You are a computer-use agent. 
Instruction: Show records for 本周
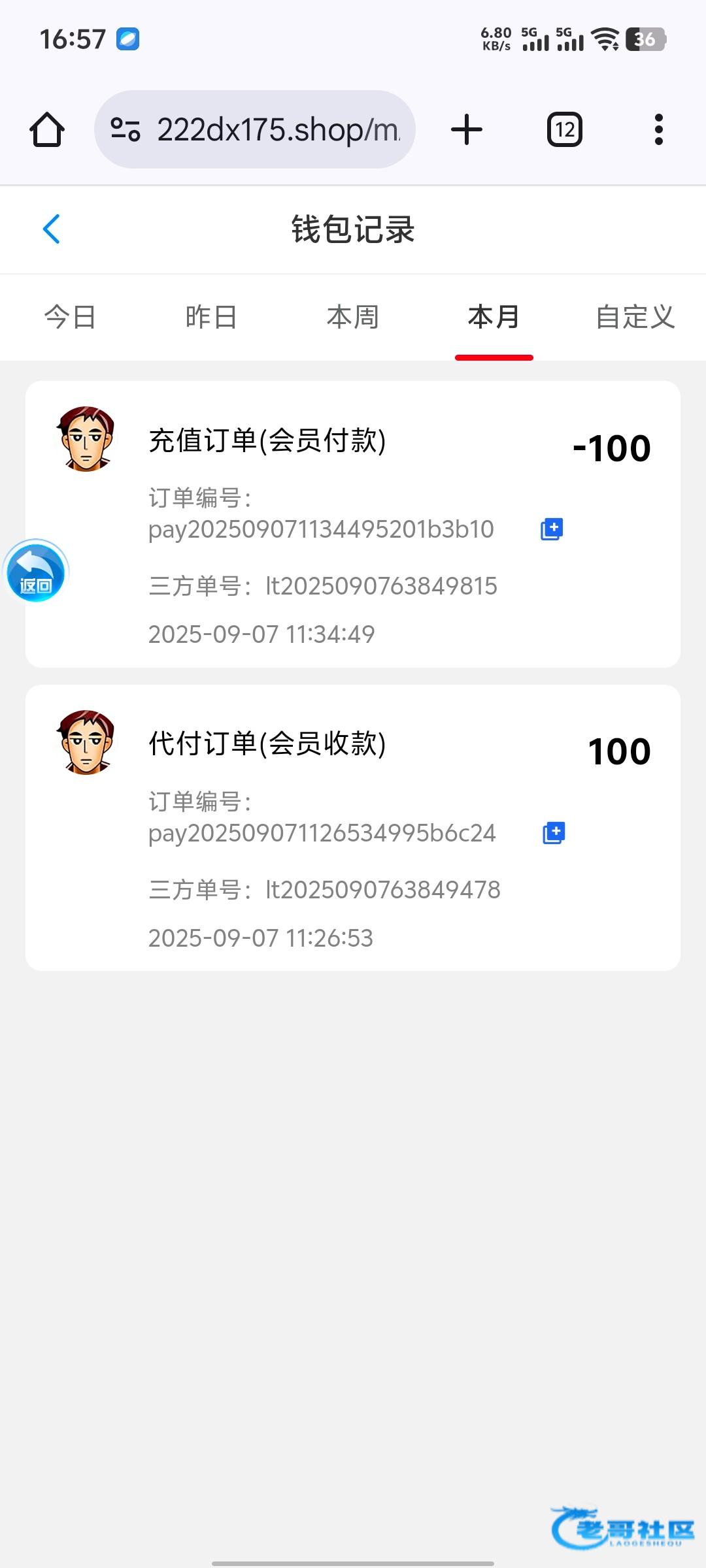tap(352, 318)
